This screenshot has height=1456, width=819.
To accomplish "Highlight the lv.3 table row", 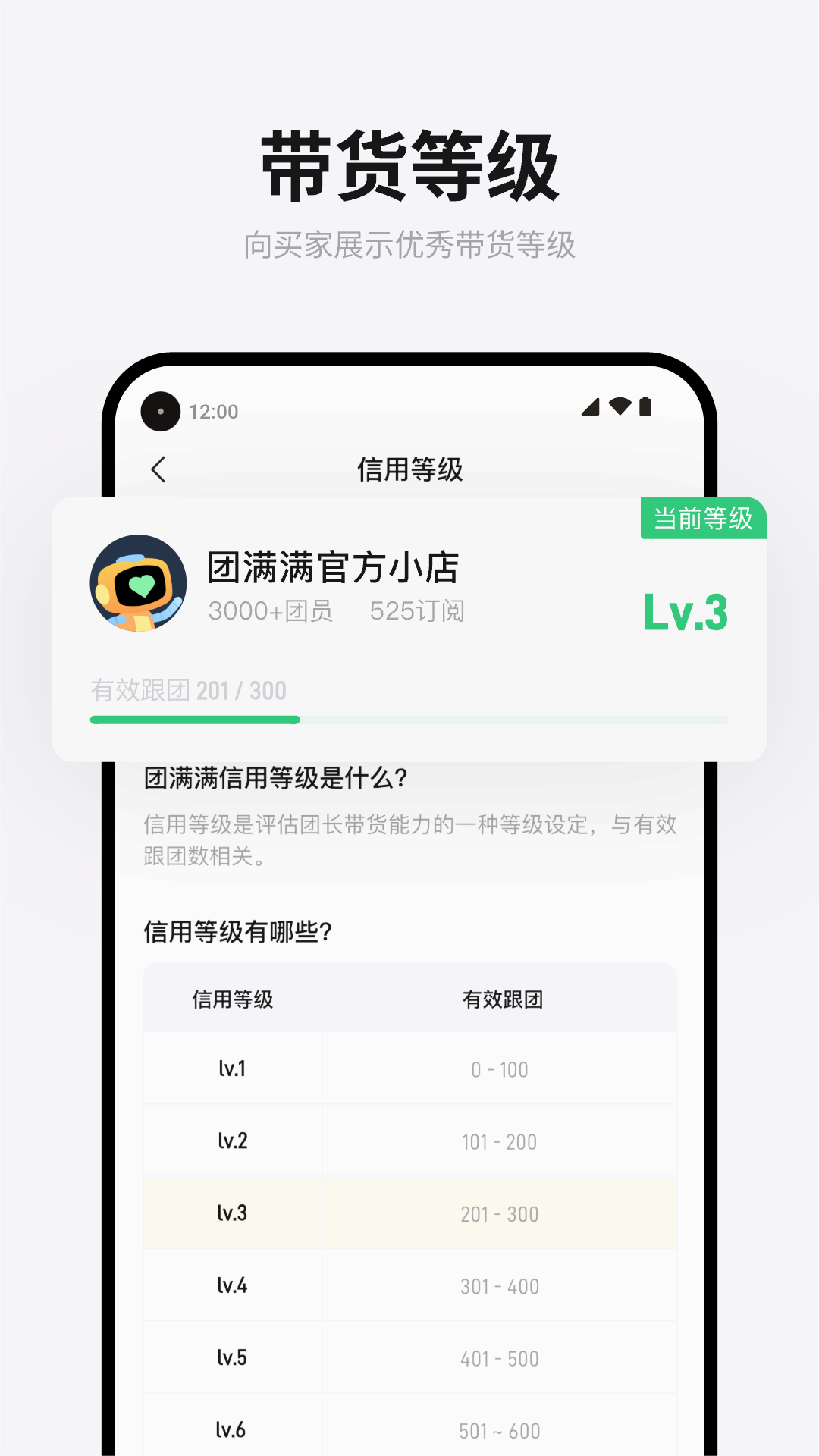I will (x=409, y=1213).
